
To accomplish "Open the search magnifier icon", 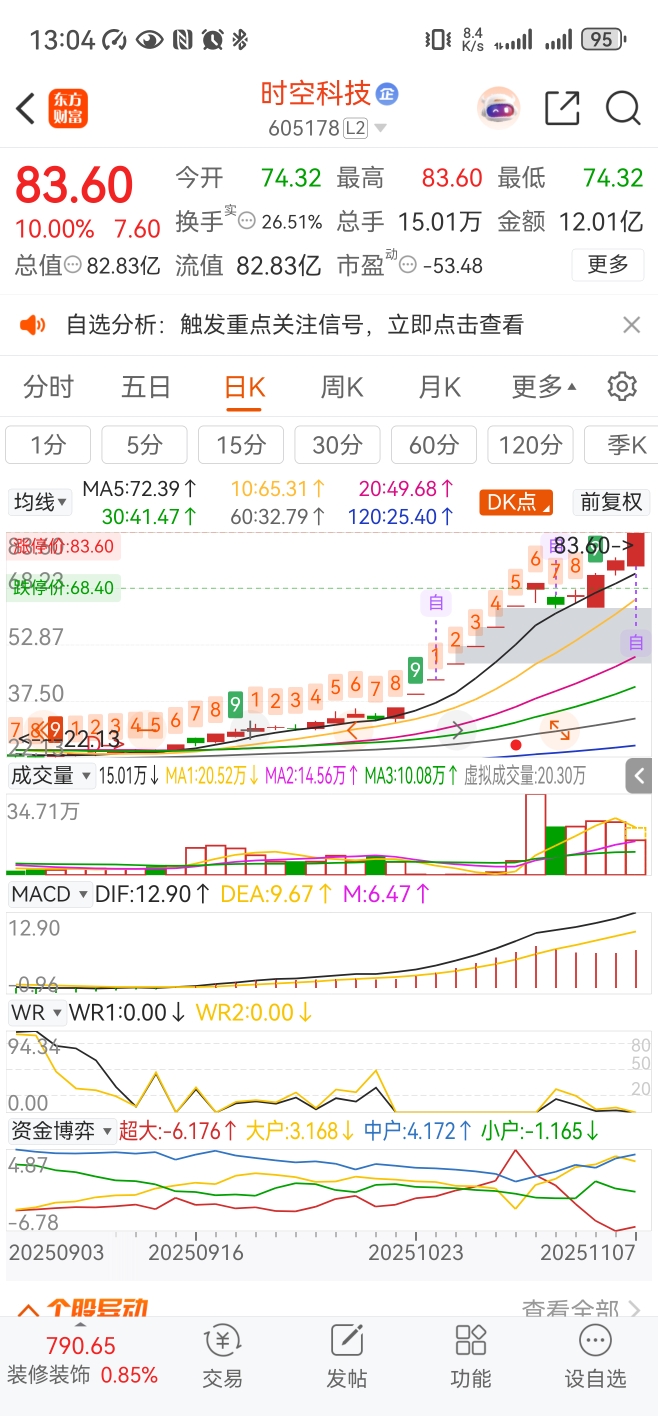I will [622, 108].
